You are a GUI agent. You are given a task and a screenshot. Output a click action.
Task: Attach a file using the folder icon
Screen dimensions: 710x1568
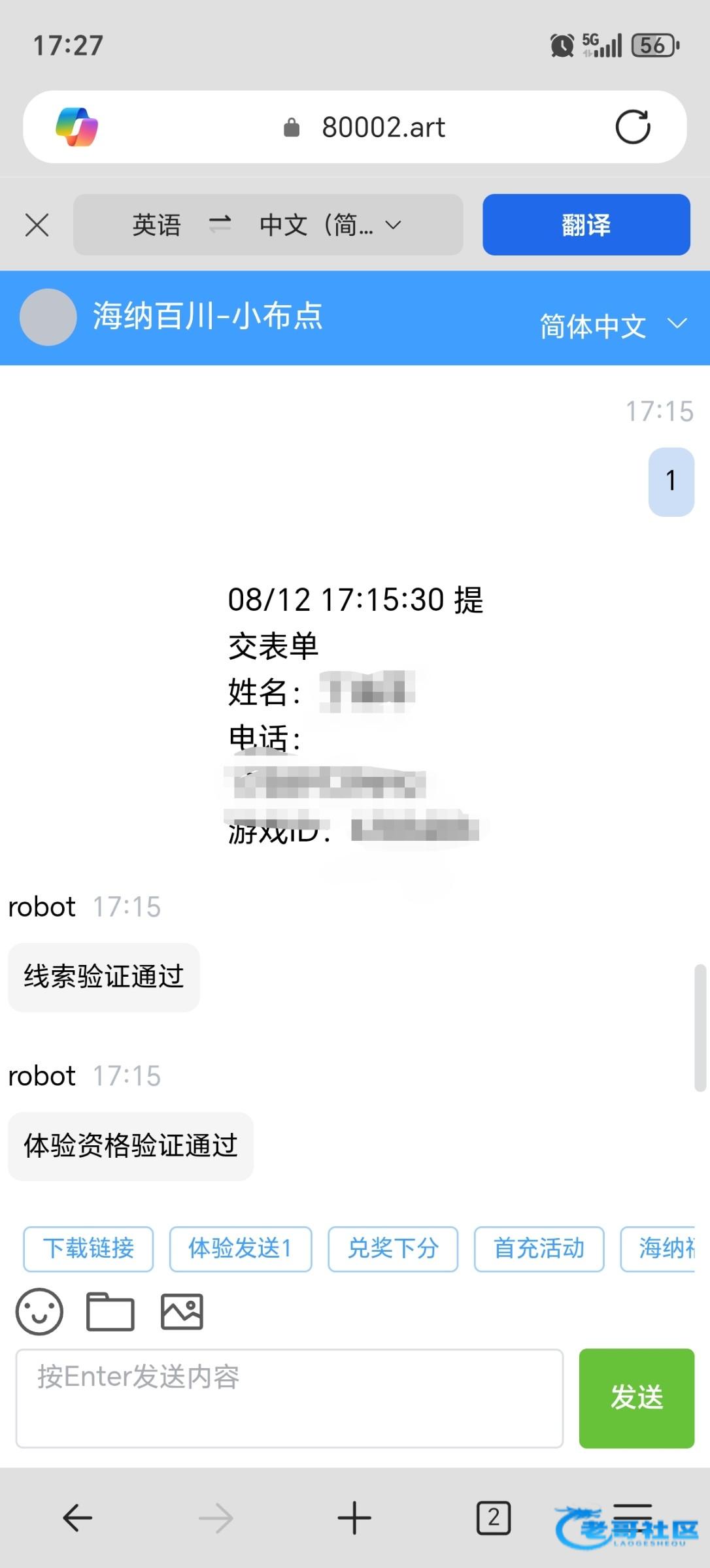pyautogui.click(x=110, y=1312)
